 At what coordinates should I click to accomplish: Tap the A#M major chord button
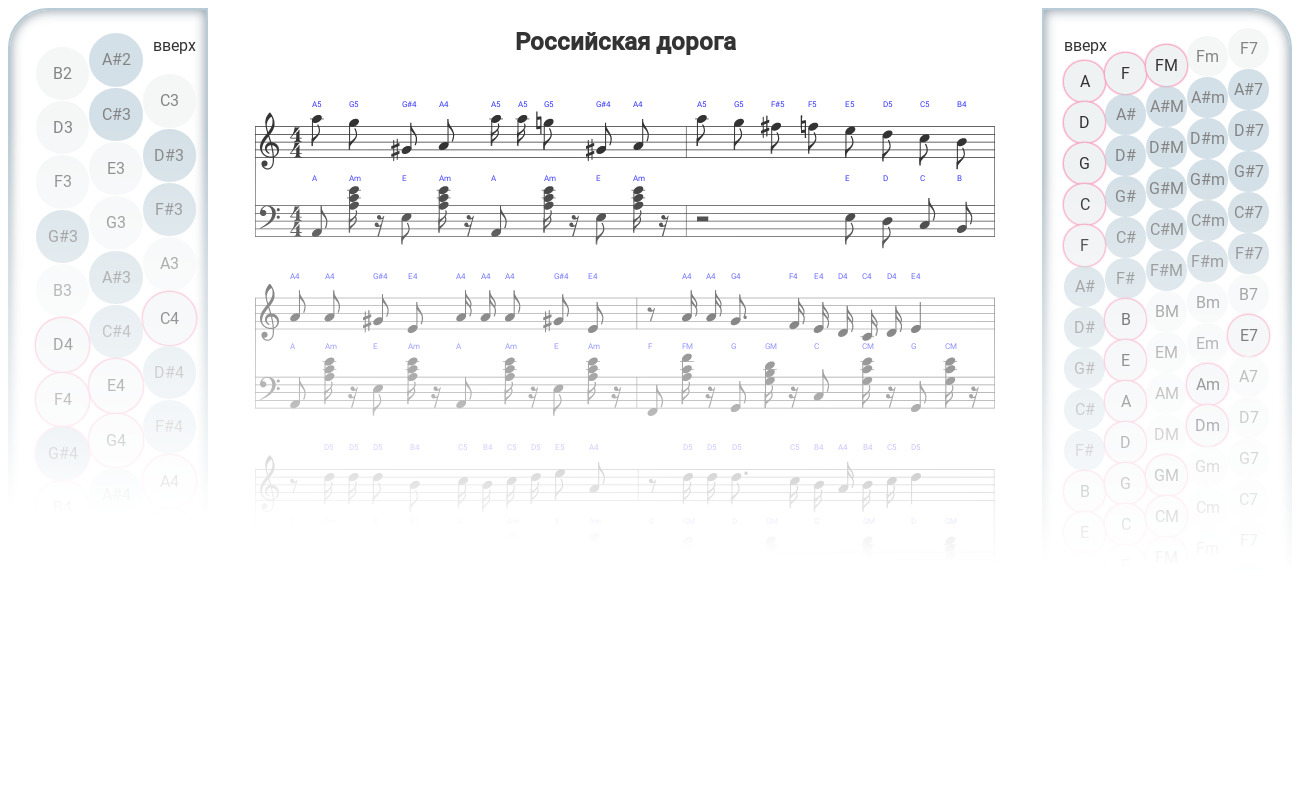click(1166, 106)
